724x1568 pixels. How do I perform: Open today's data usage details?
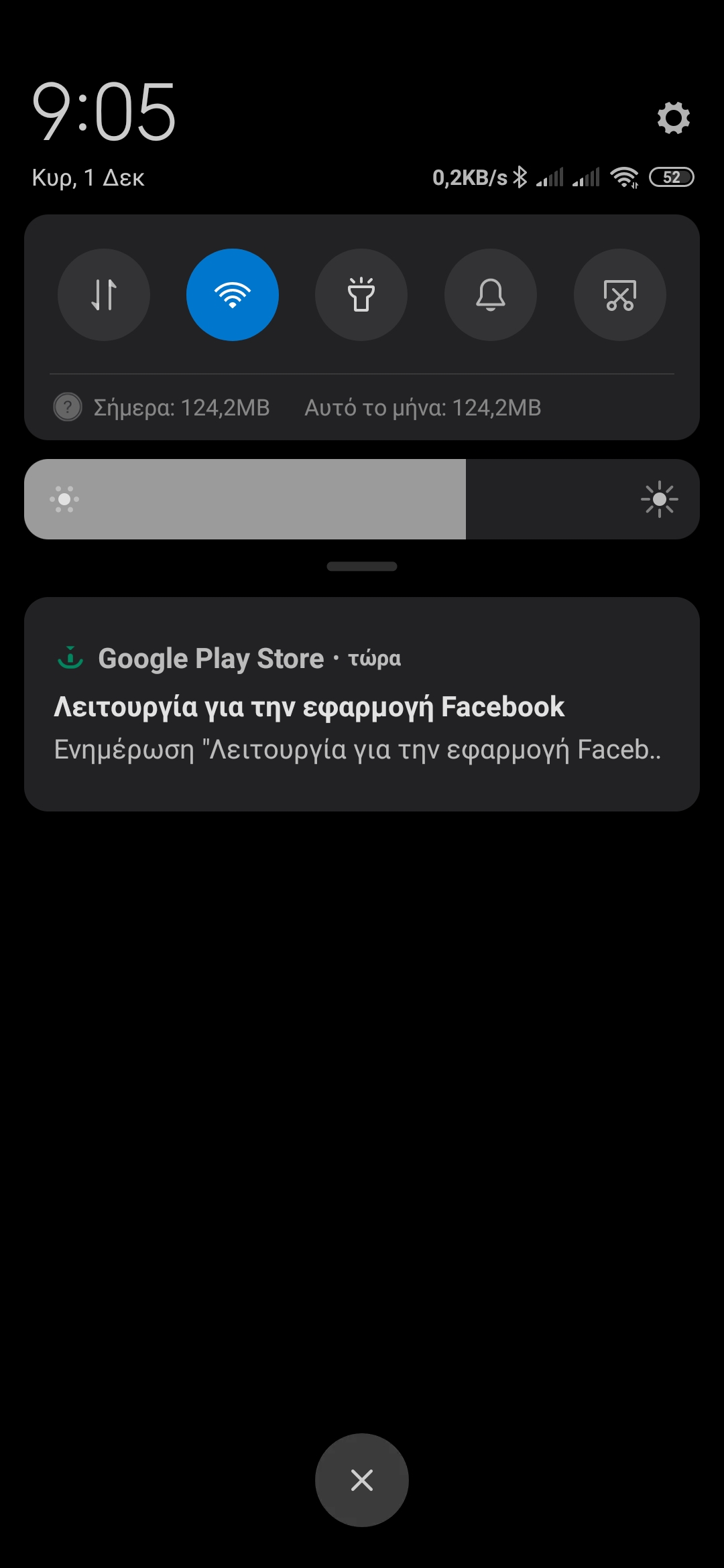tap(181, 407)
